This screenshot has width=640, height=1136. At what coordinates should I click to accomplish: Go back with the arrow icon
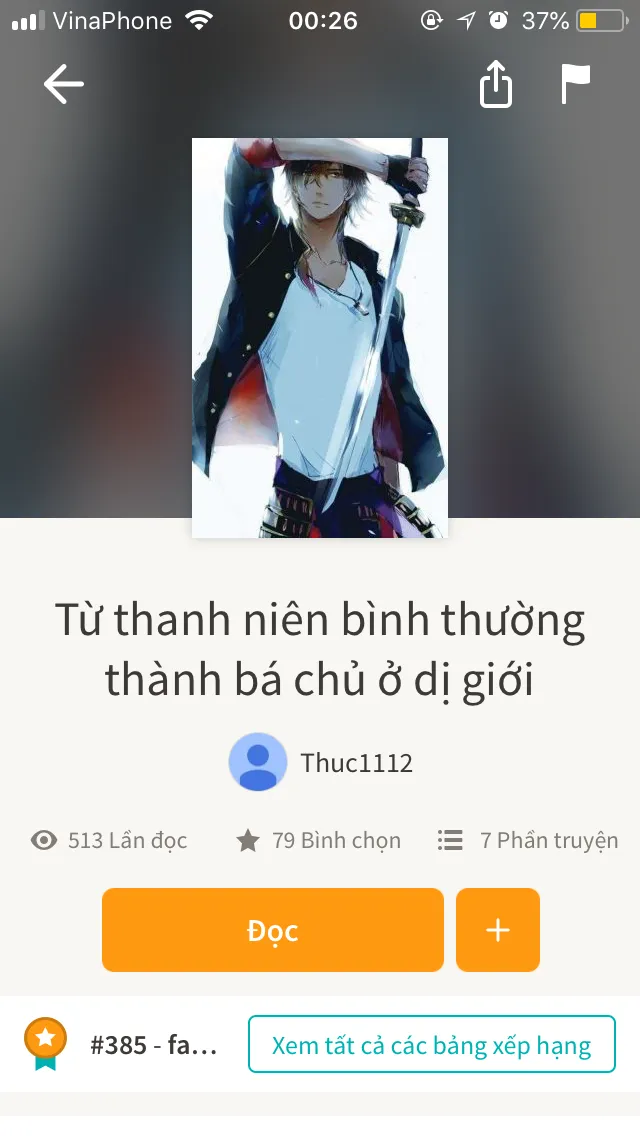tap(63, 85)
